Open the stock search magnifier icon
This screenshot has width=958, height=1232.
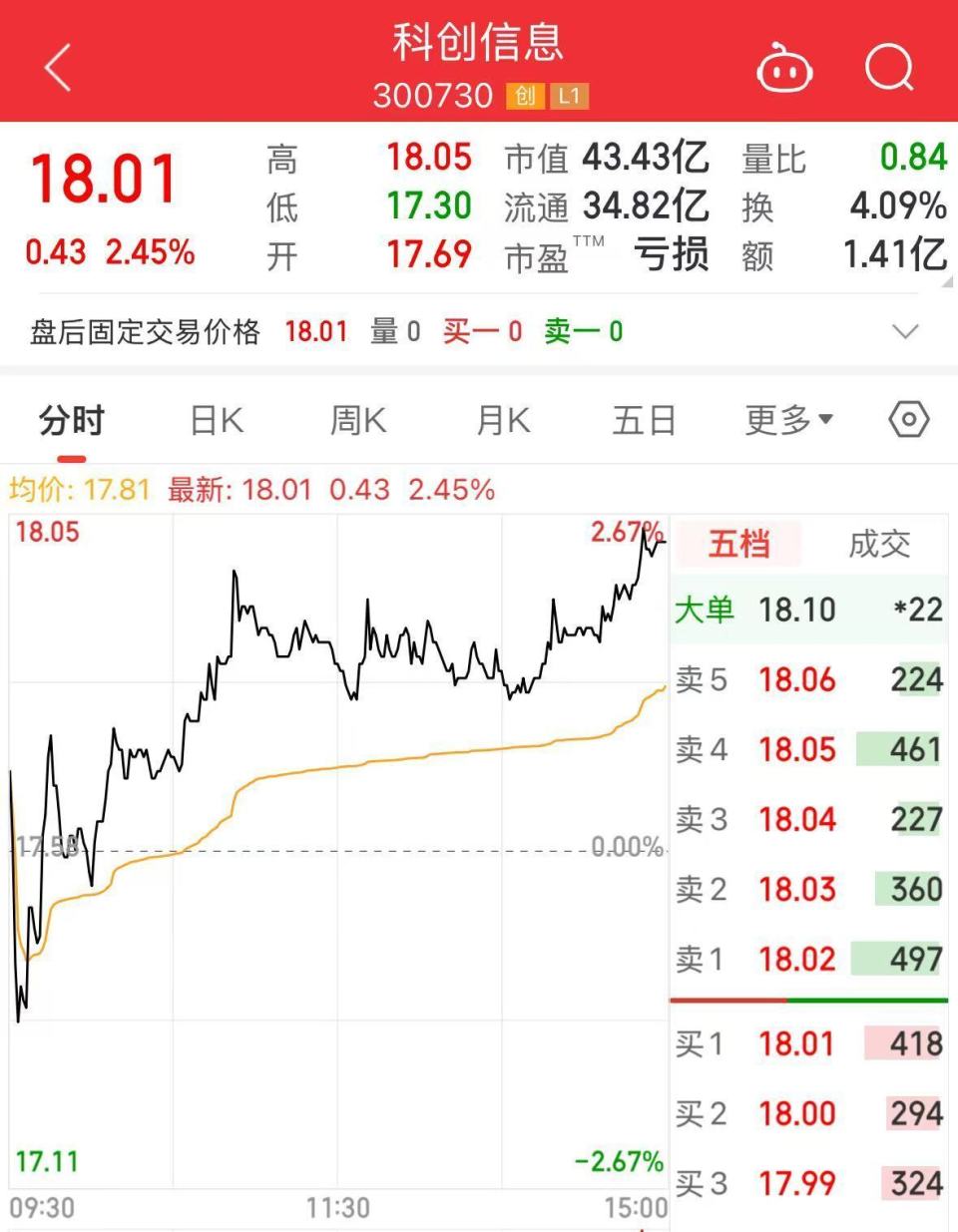pyautogui.click(x=887, y=68)
